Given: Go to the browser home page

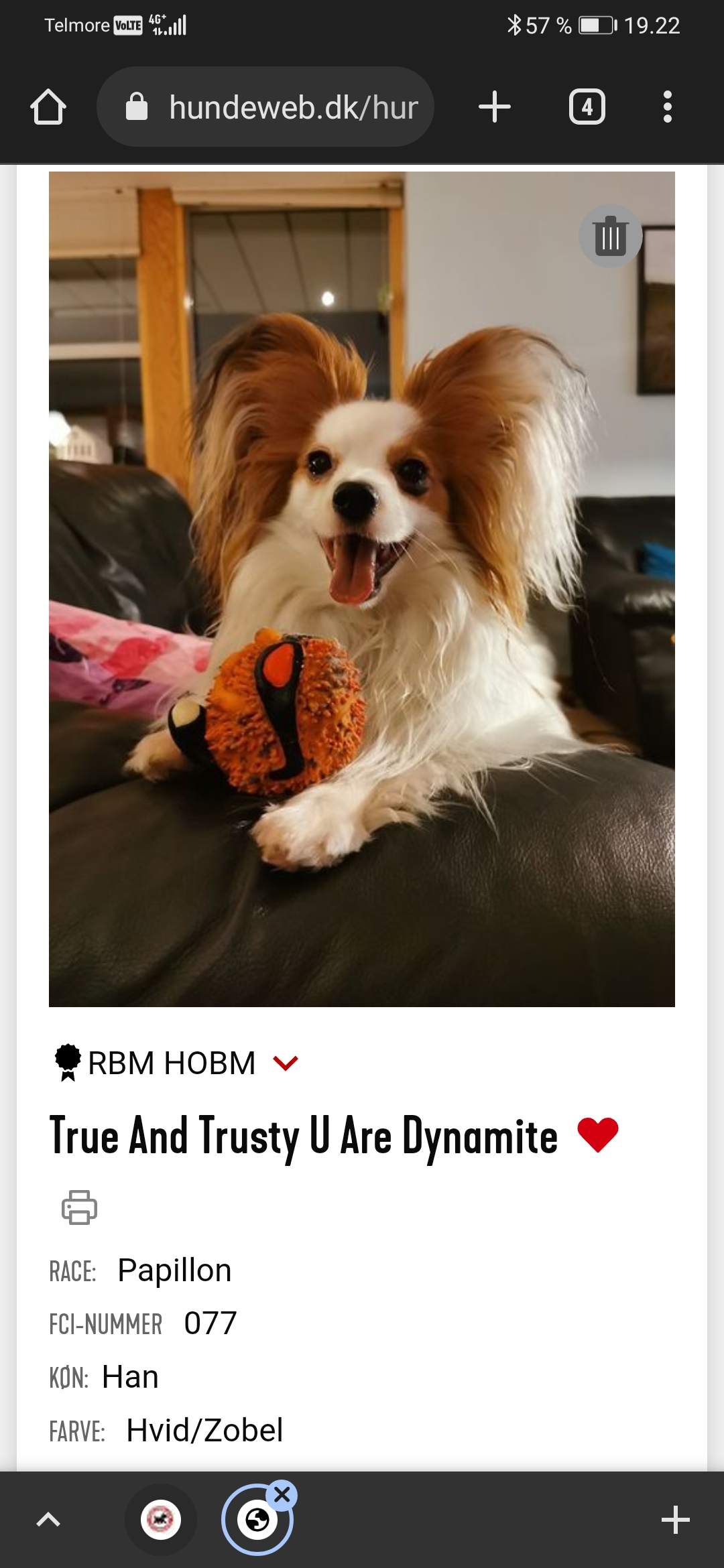Looking at the screenshot, I should pos(48,107).
